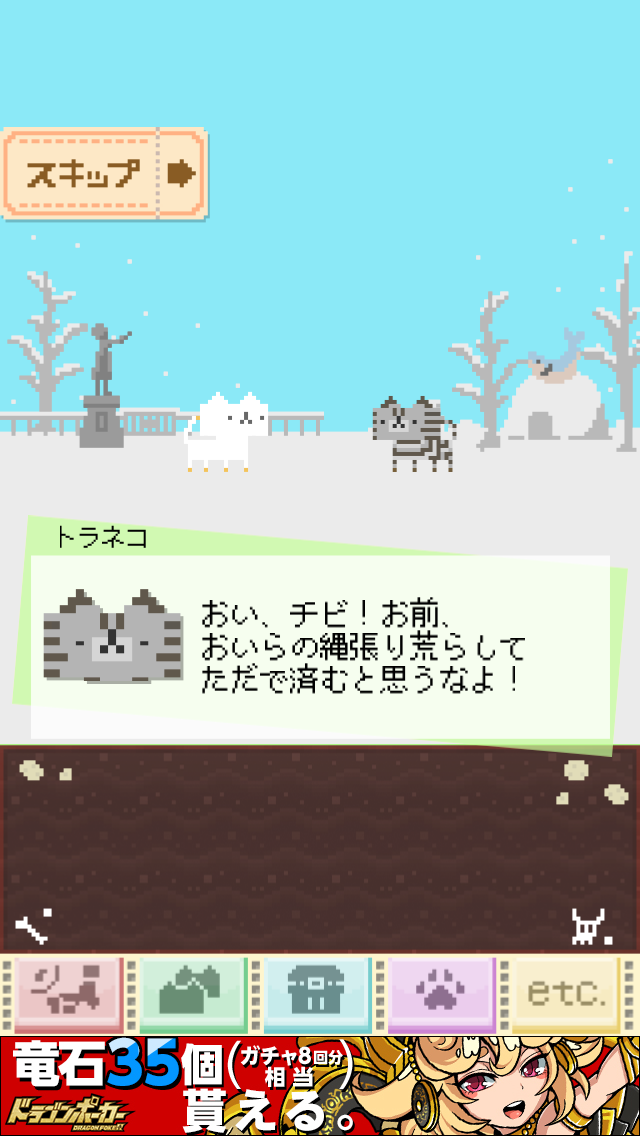Open the pink digging tab

pyautogui.click(x=66, y=993)
